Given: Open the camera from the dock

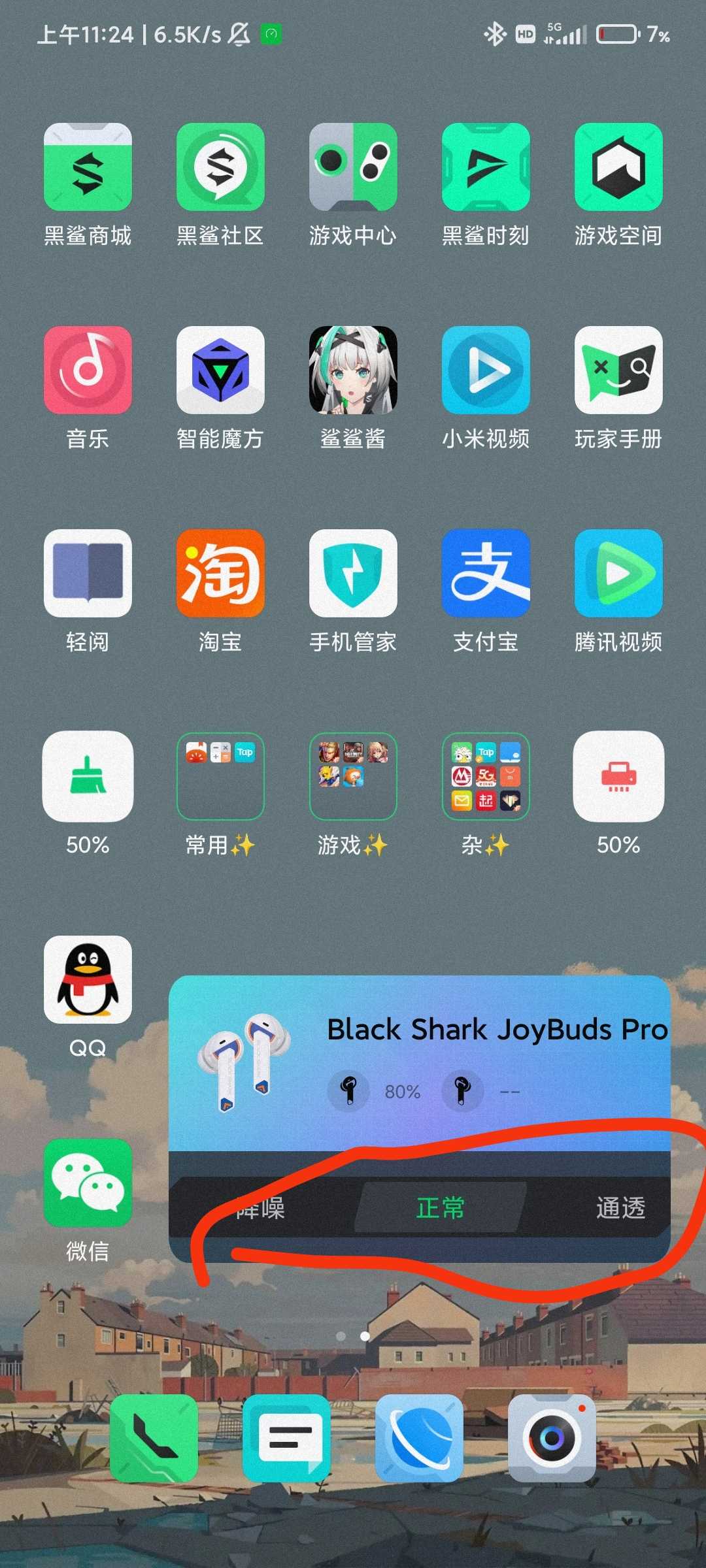Looking at the screenshot, I should click(552, 1438).
